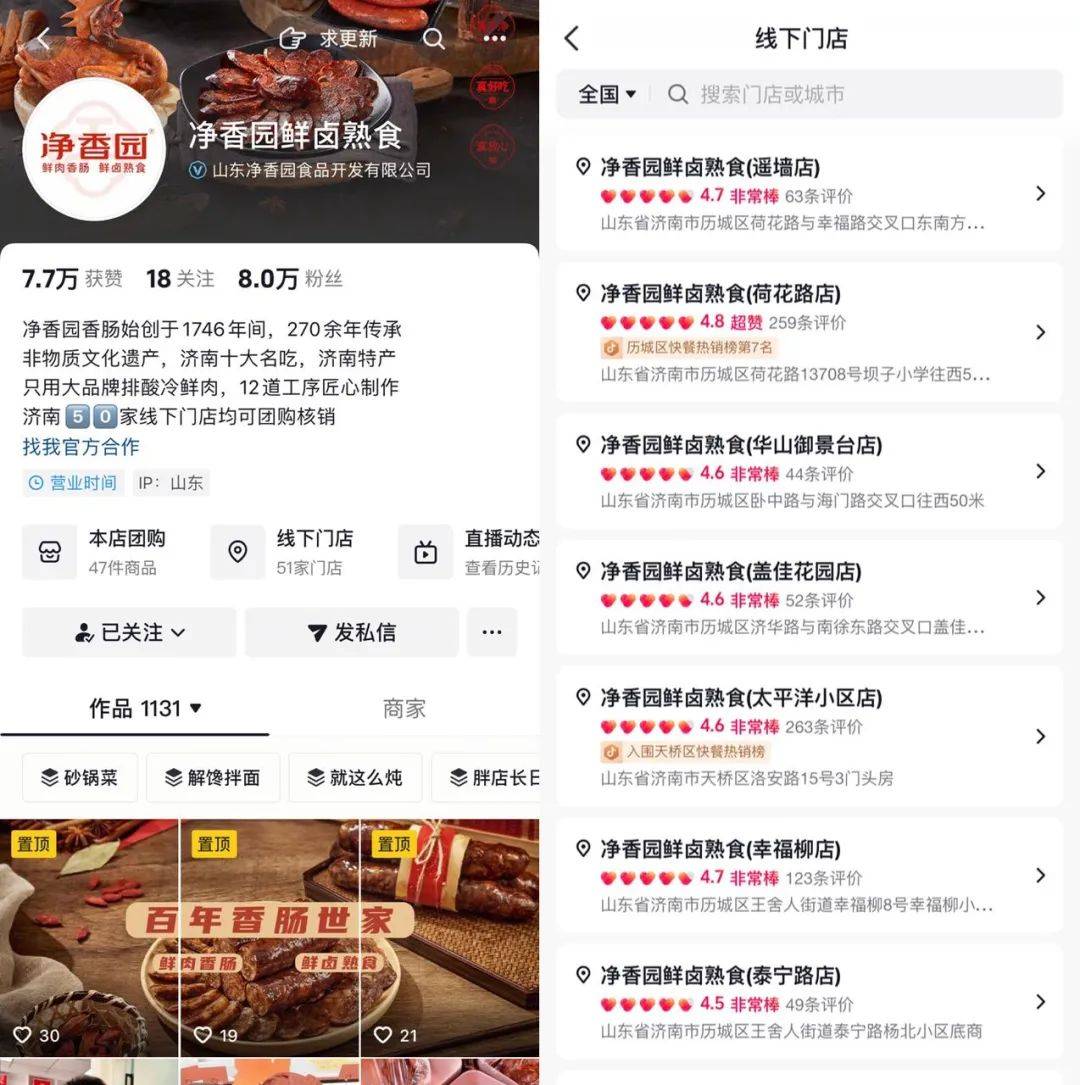Screen dimensions: 1080x1085
Task: Select the 解馋拌面 collection chip
Action: pos(212,777)
